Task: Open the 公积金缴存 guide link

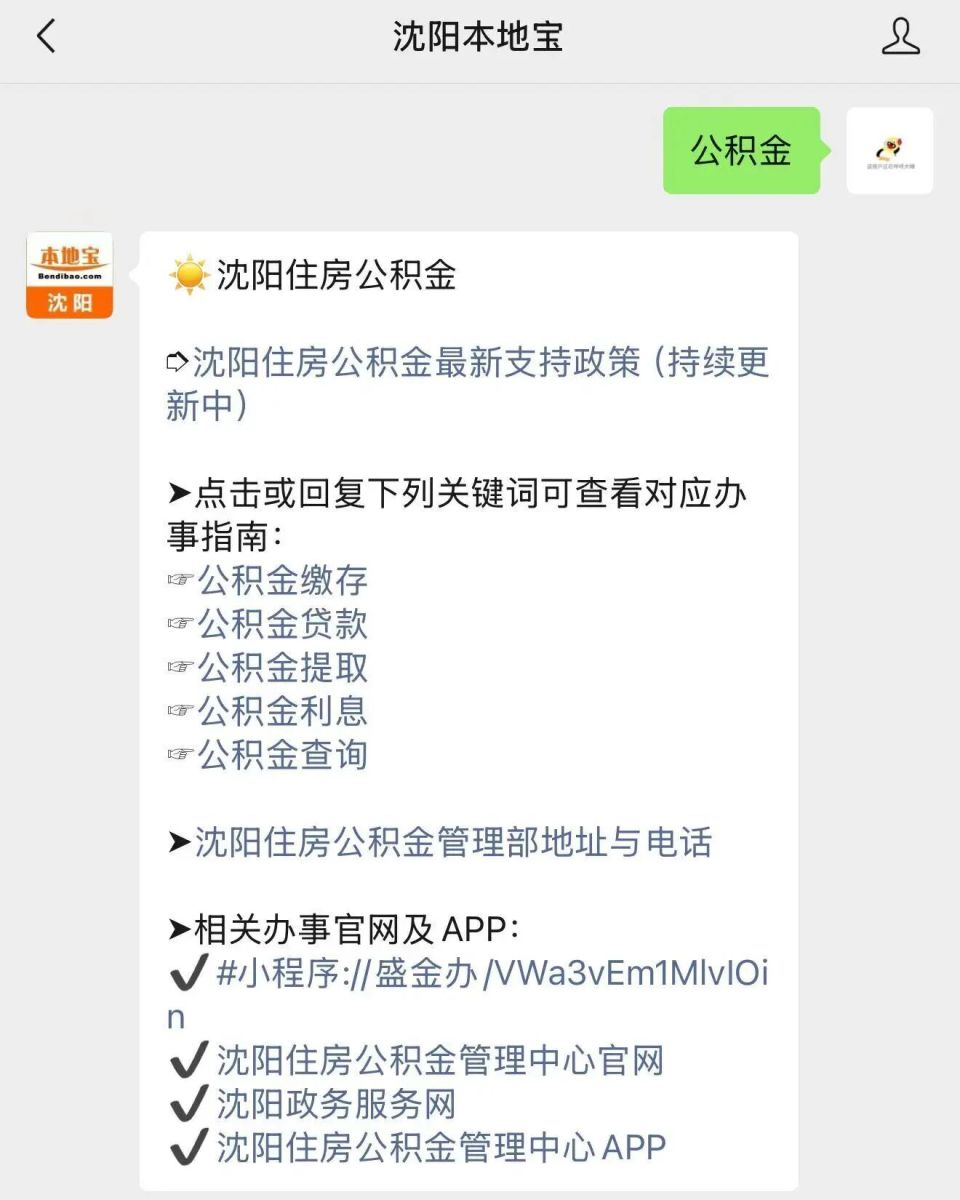Action: [284, 580]
